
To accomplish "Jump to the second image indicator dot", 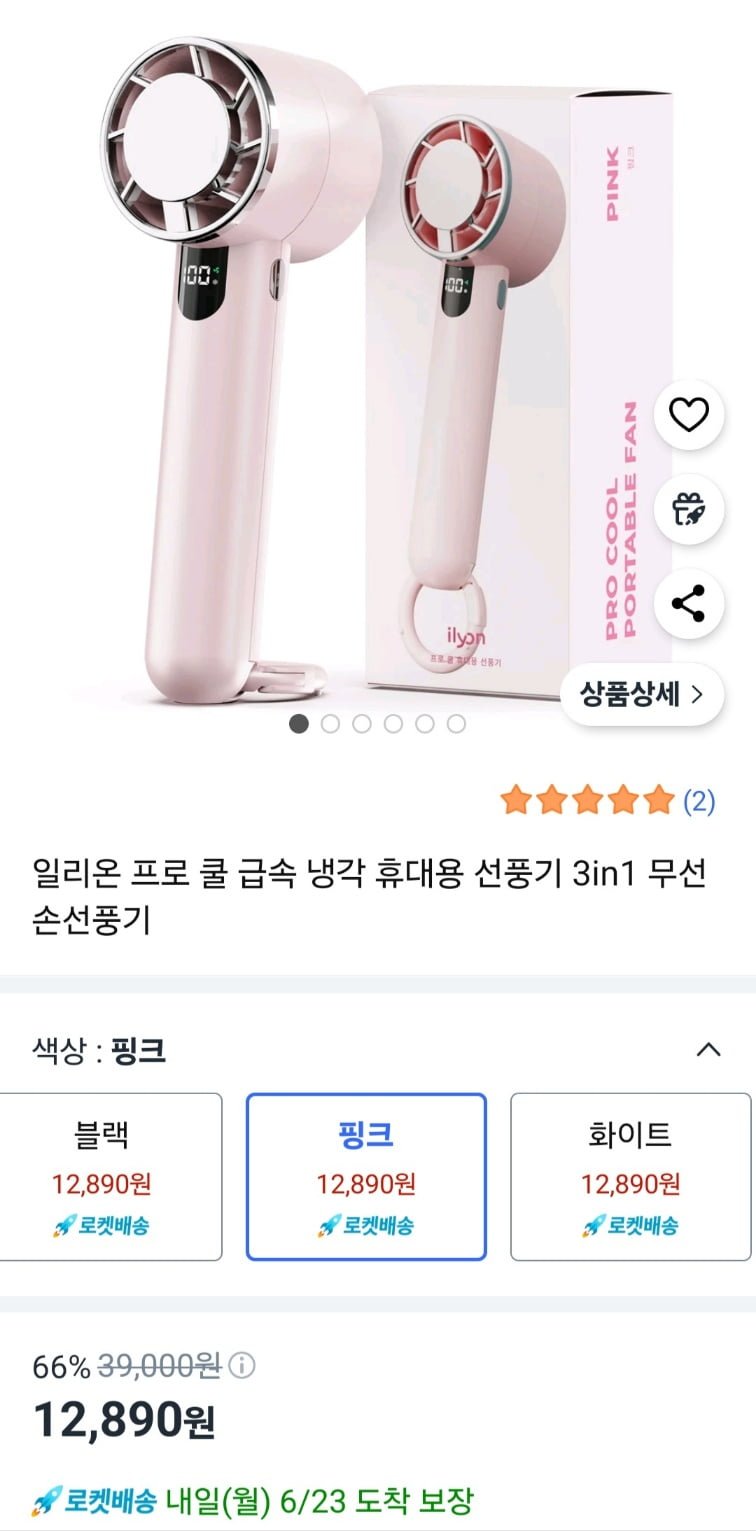I will 330,724.
